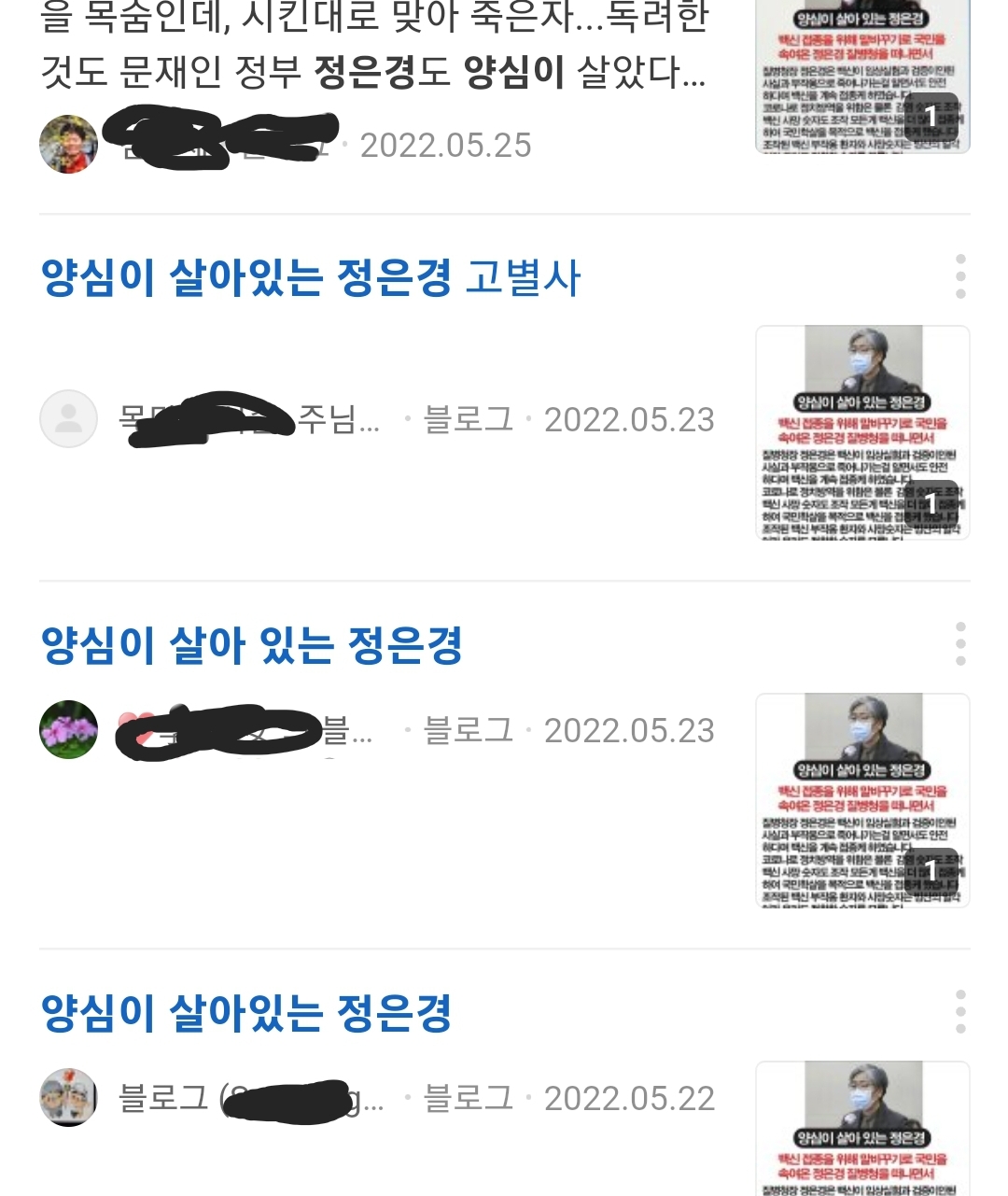
Task: Open thumbnail of '양심이 살아 있는 정은경' post
Action: click(862, 800)
